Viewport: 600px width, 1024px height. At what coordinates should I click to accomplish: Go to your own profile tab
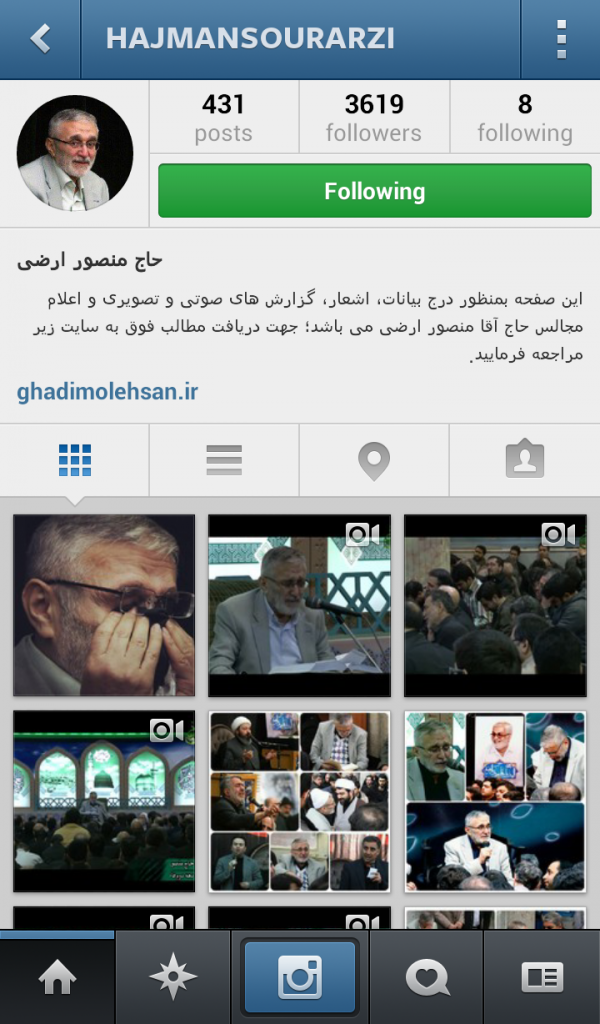click(x=542, y=977)
